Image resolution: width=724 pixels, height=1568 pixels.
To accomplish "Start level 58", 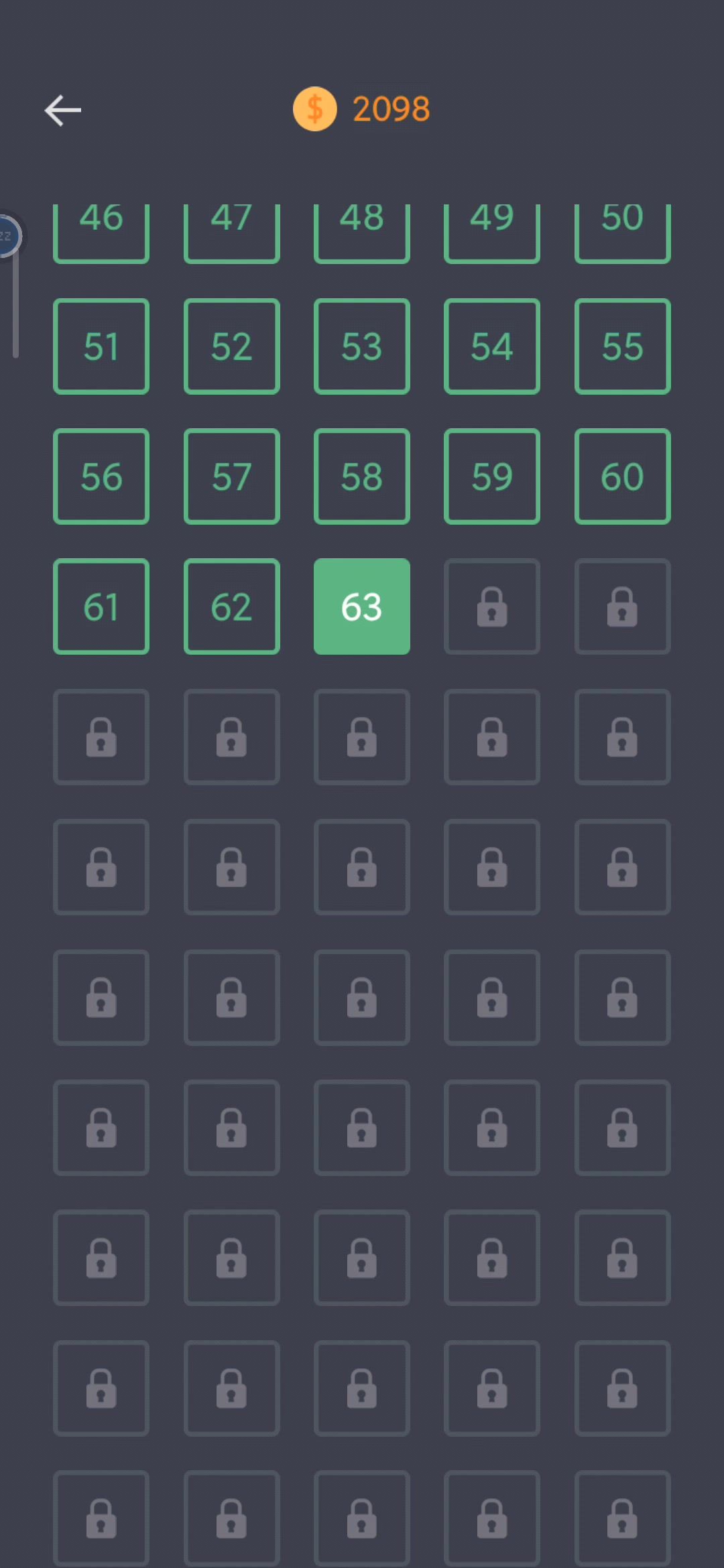I will 362,476.
